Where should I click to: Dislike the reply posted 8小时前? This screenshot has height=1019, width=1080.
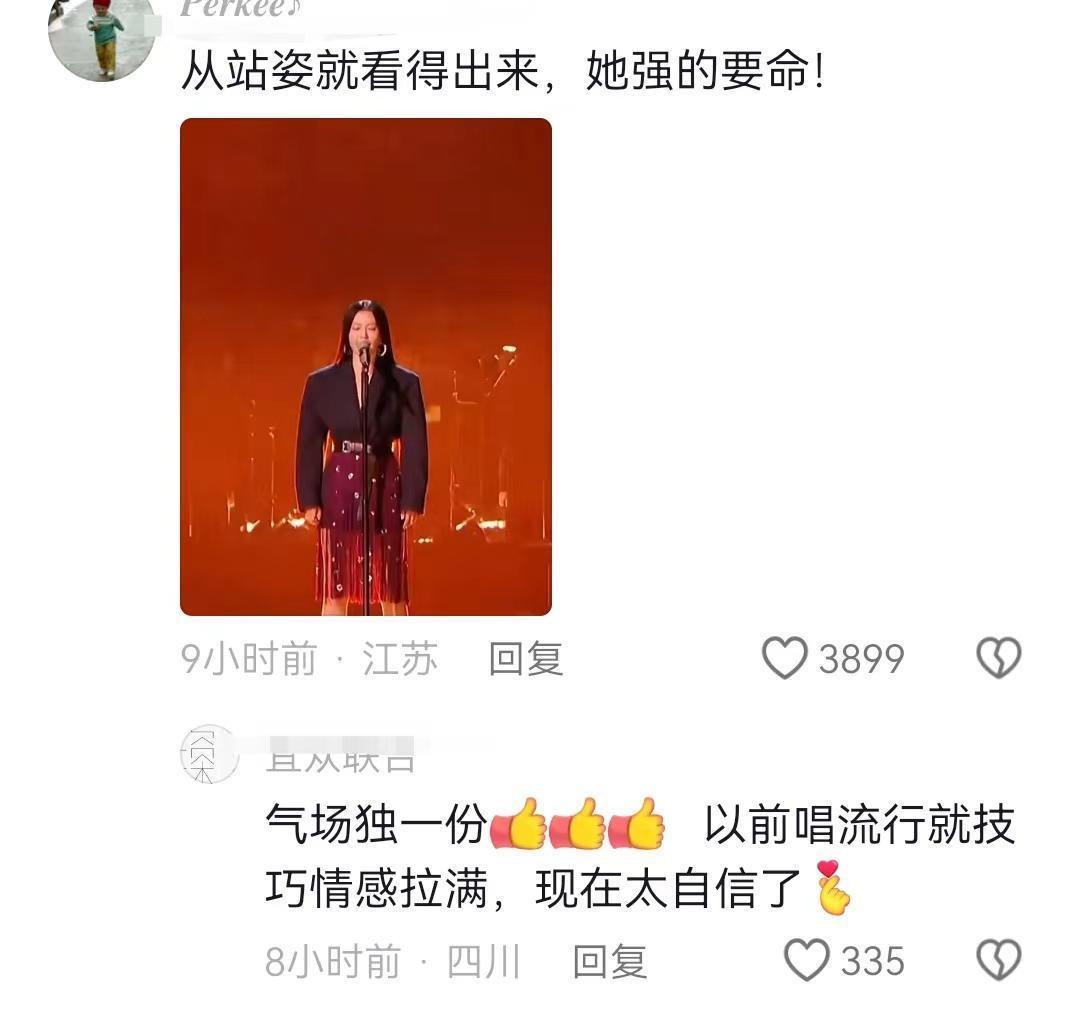[x=998, y=961]
